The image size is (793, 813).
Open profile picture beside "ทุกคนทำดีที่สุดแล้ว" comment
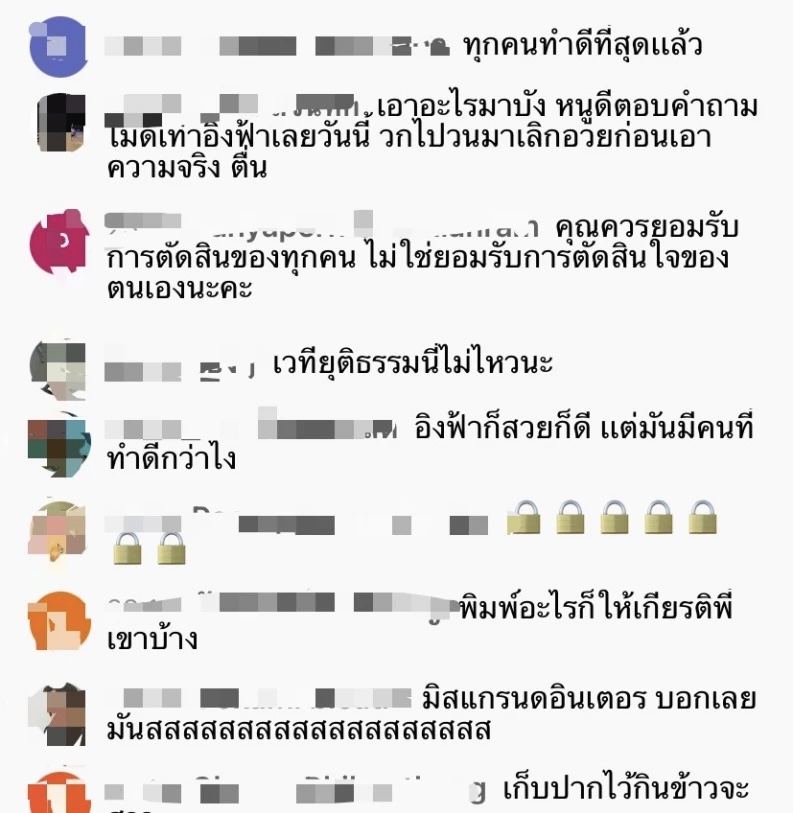point(60,47)
